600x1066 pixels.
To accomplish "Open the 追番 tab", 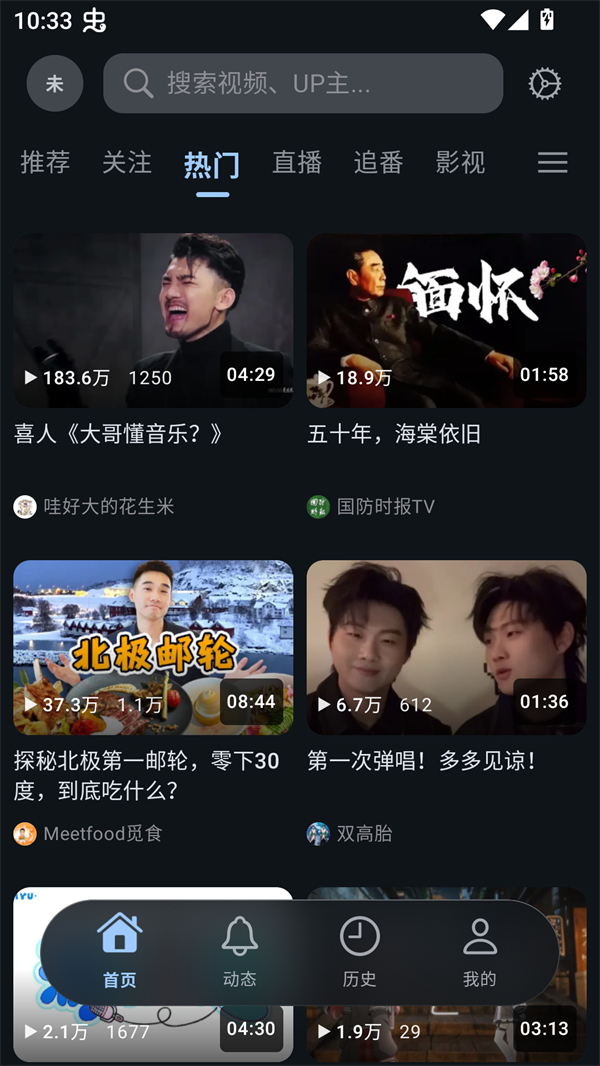I will [378, 163].
